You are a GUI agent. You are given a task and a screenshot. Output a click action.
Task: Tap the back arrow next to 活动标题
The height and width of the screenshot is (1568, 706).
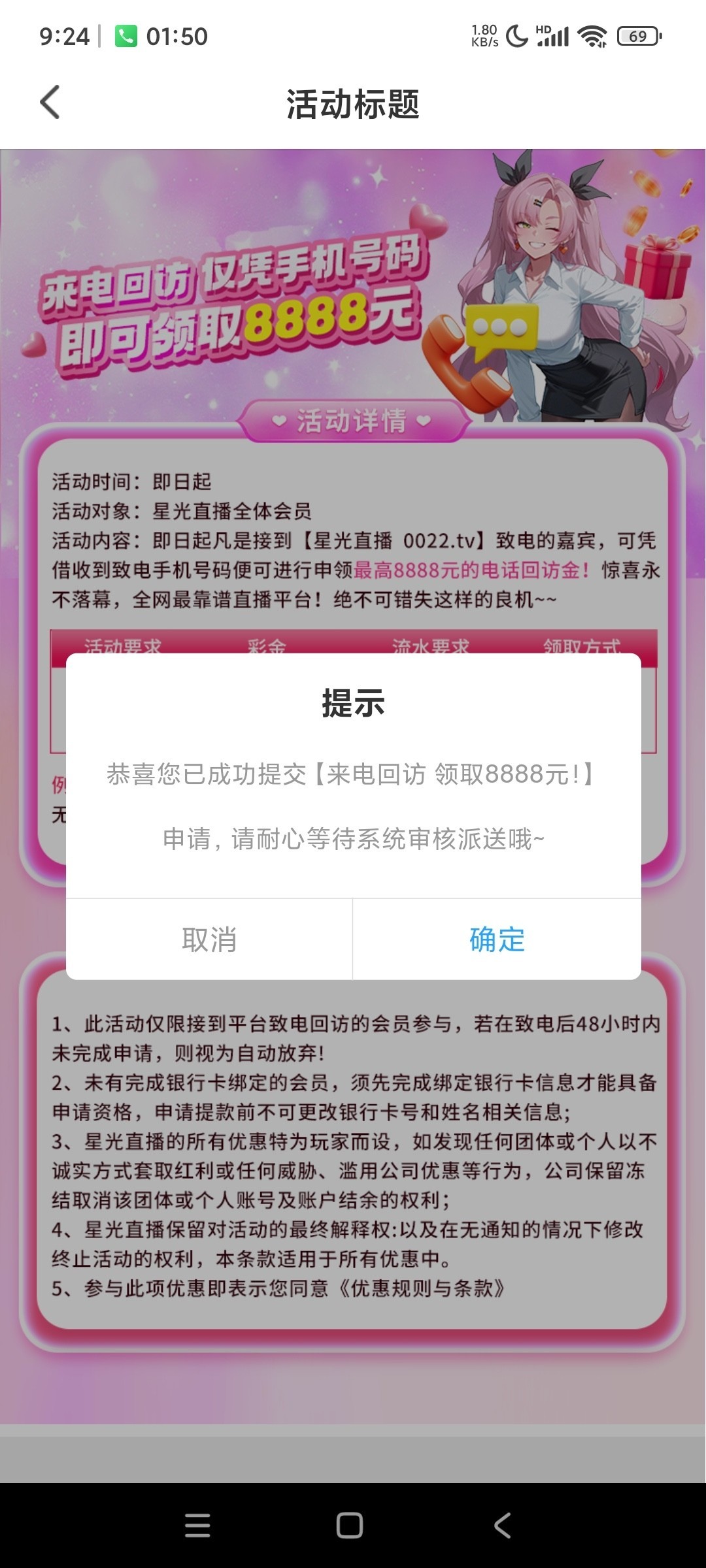50,103
